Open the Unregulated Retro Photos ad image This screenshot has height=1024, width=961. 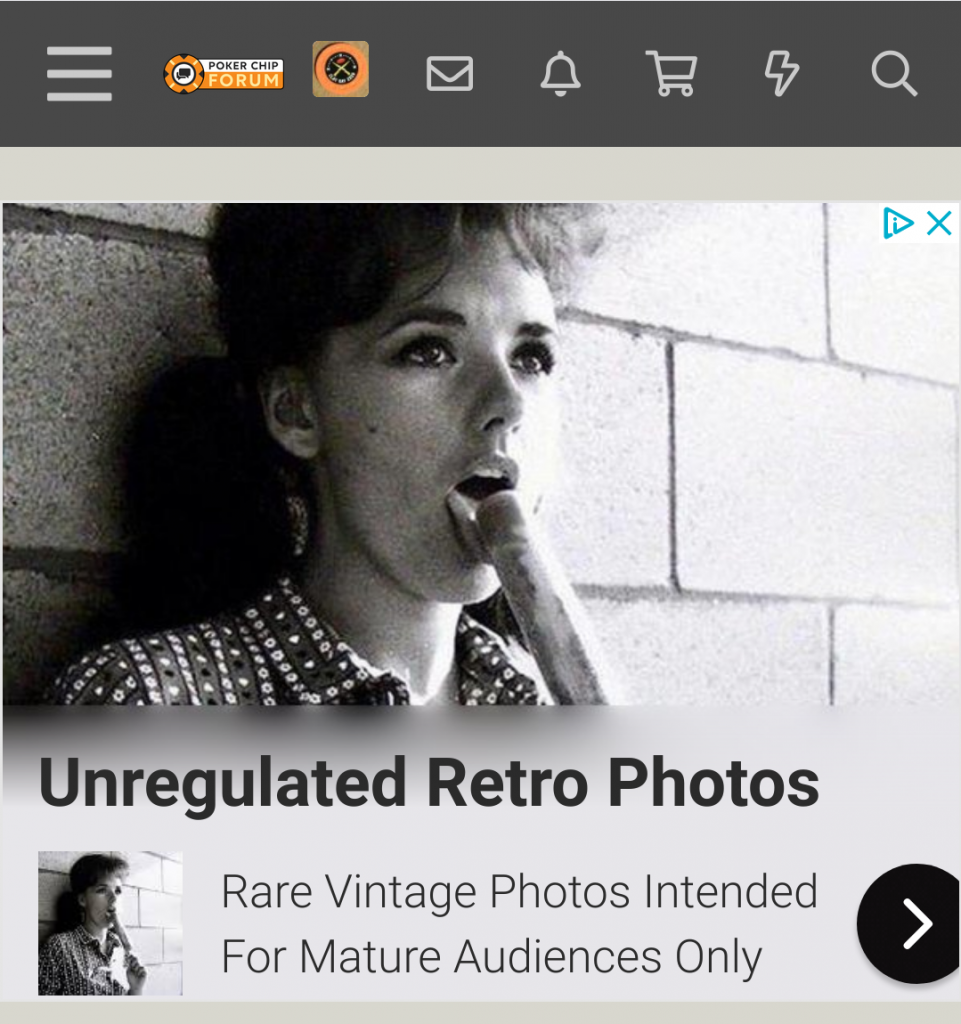pos(480,455)
